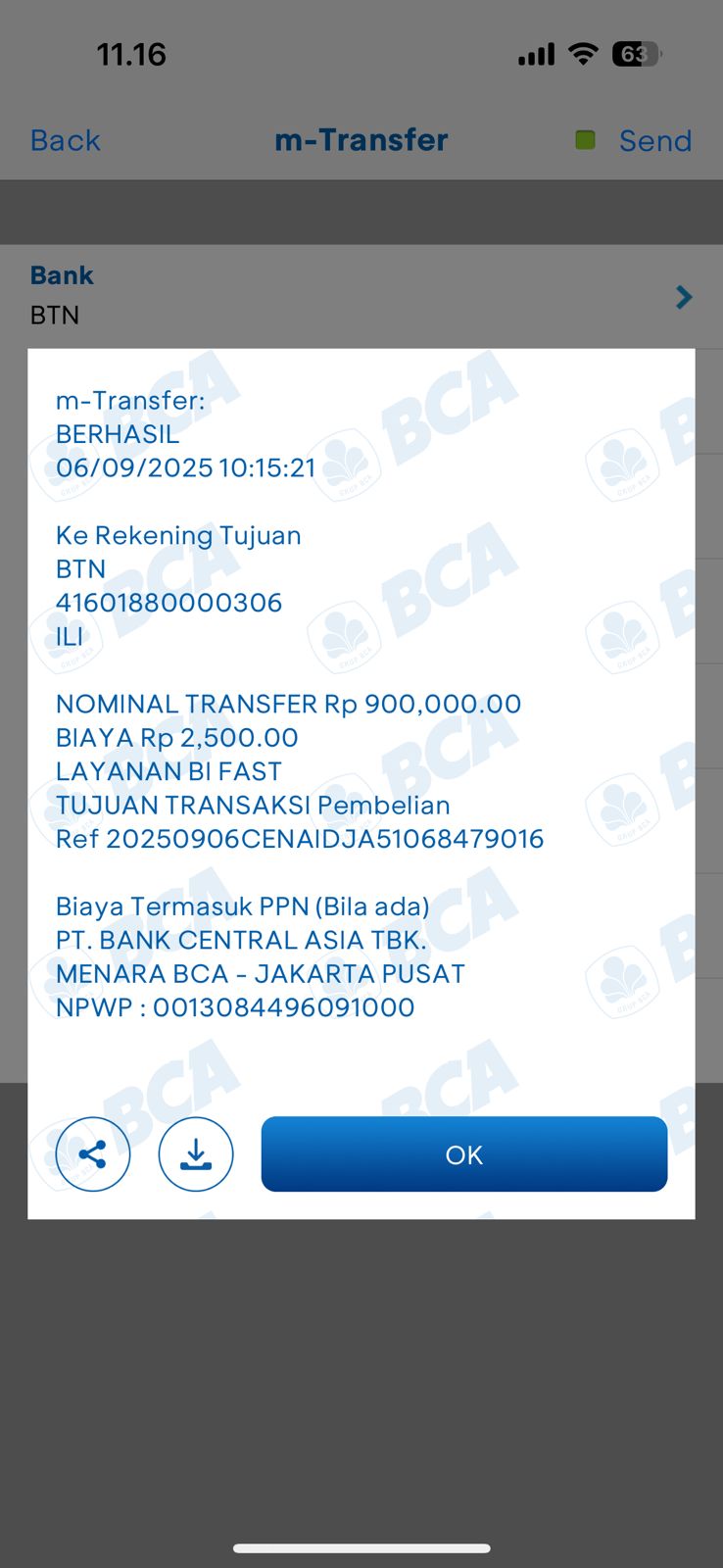Download the transfer receipt
723x1568 pixels.
click(x=196, y=1154)
